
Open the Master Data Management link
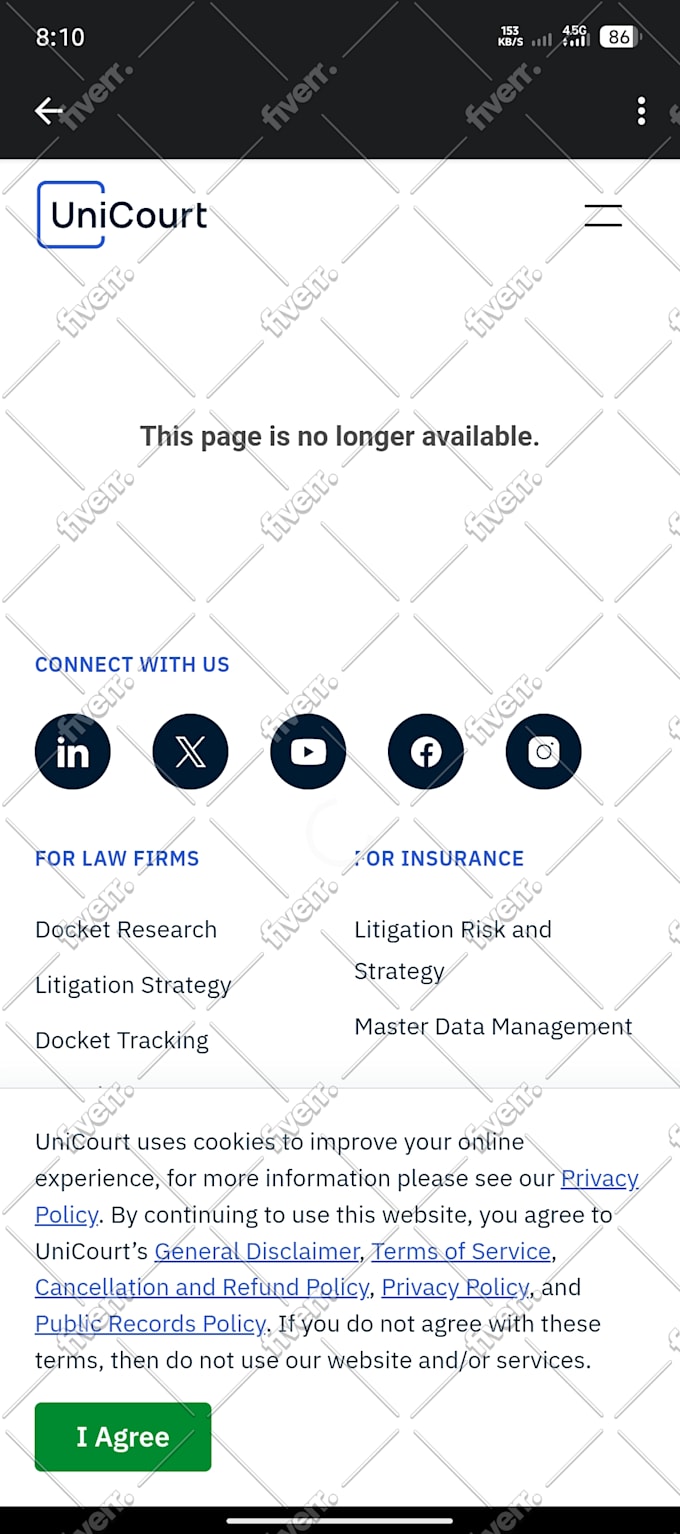[x=493, y=1027]
